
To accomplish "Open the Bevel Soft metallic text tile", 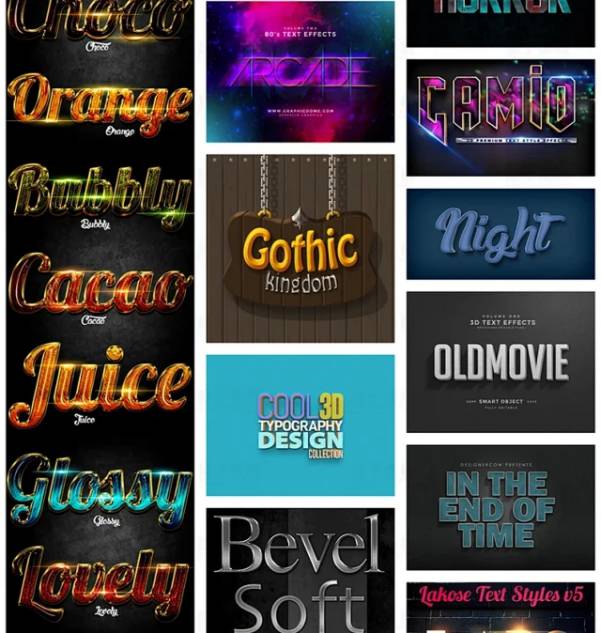I will 300,572.
